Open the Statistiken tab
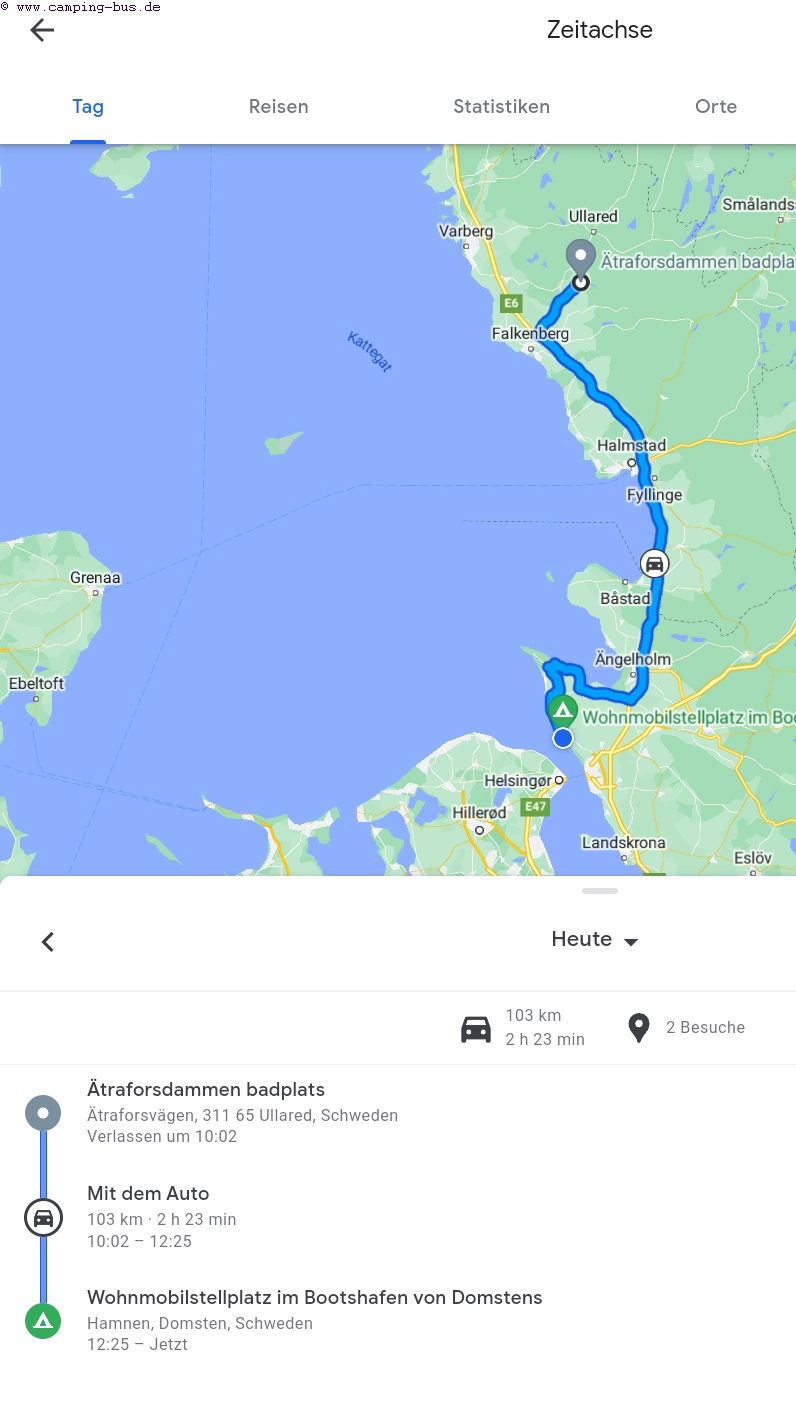Image resolution: width=796 pixels, height=1415 pixels. coord(501,107)
